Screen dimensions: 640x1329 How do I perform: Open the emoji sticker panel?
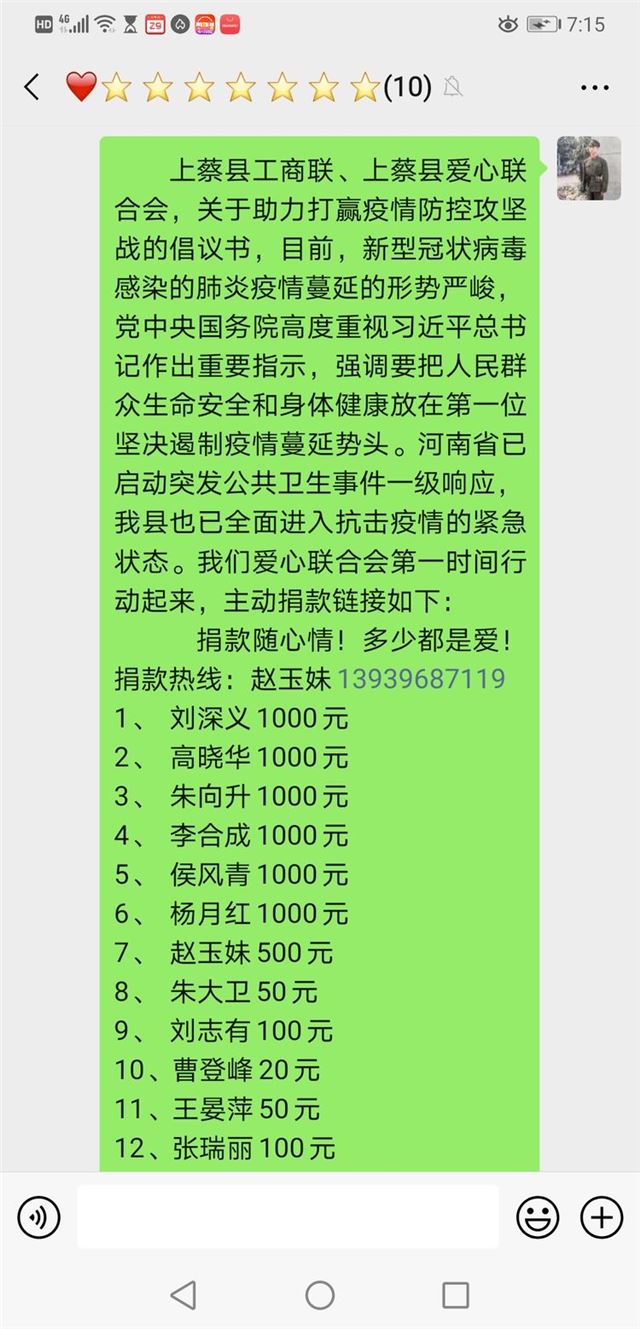click(x=537, y=1216)
